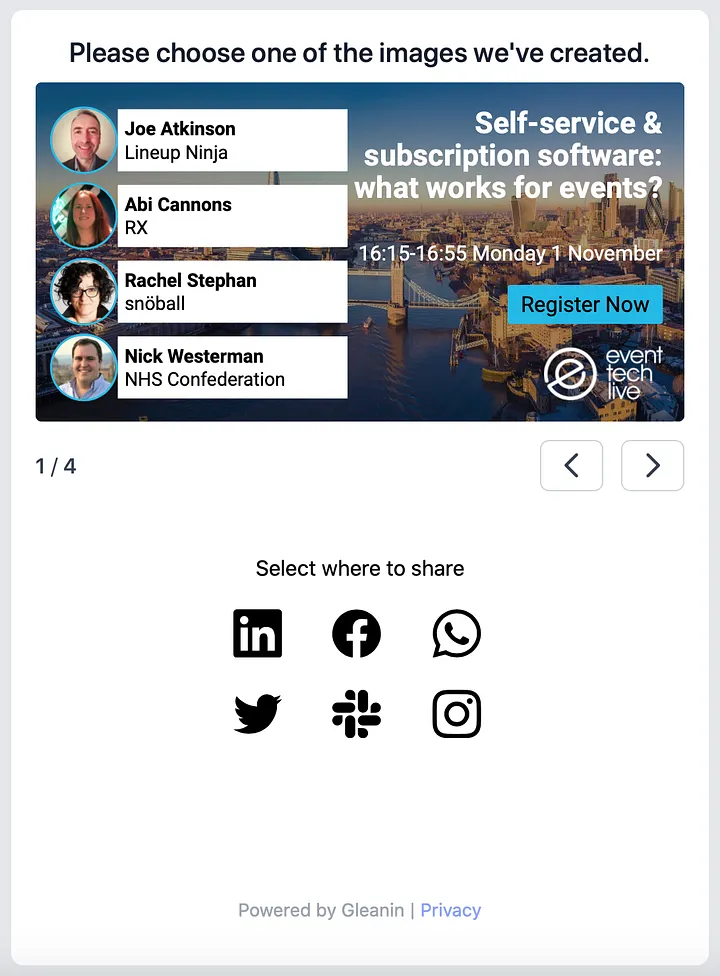Screen dimensions: 720x976
Task: Select Facebook as the share destination
Action: click(357, 632)
